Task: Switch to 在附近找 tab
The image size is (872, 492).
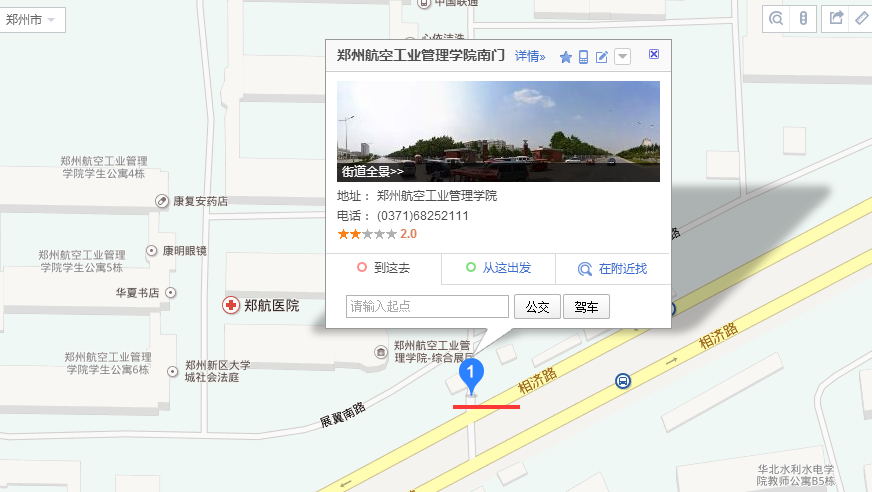Action: click(612, 268)
